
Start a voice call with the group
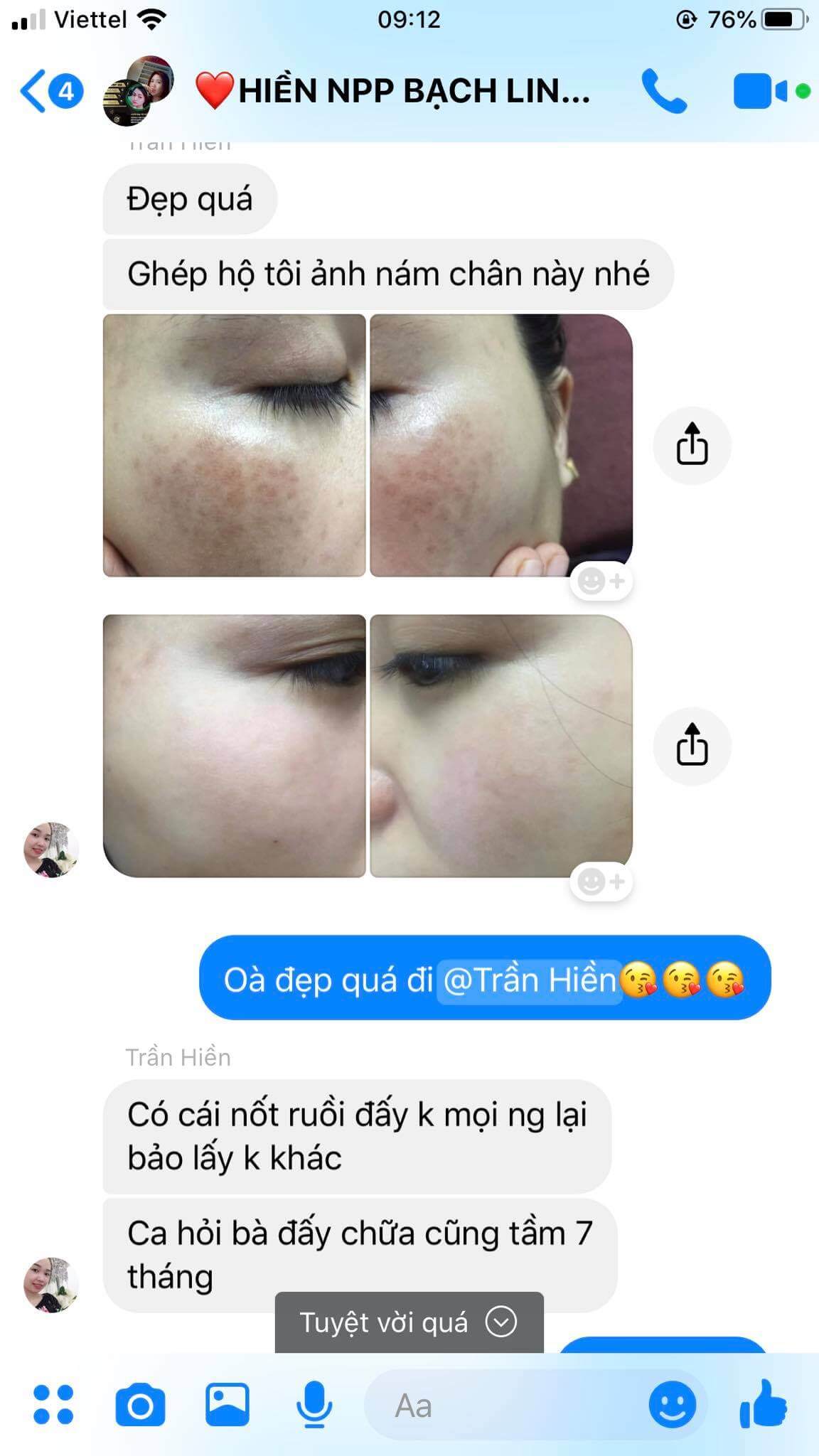[x=664, y=91]
